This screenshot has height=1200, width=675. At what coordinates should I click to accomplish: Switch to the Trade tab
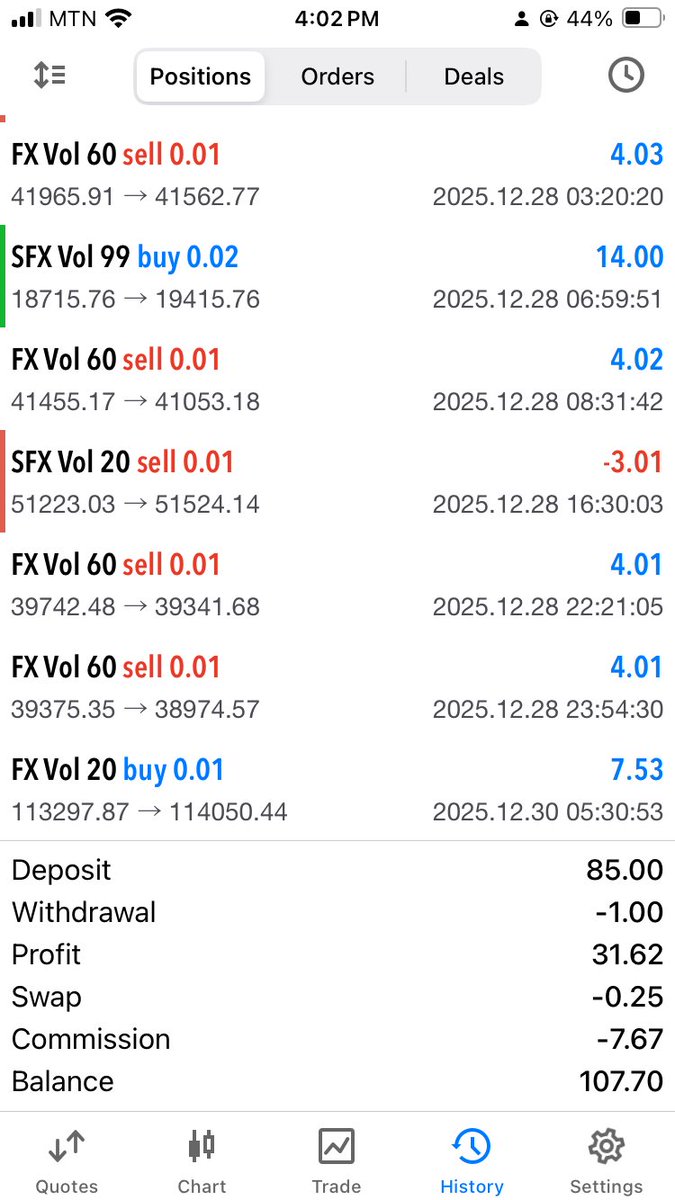(x=336, y=1160)
